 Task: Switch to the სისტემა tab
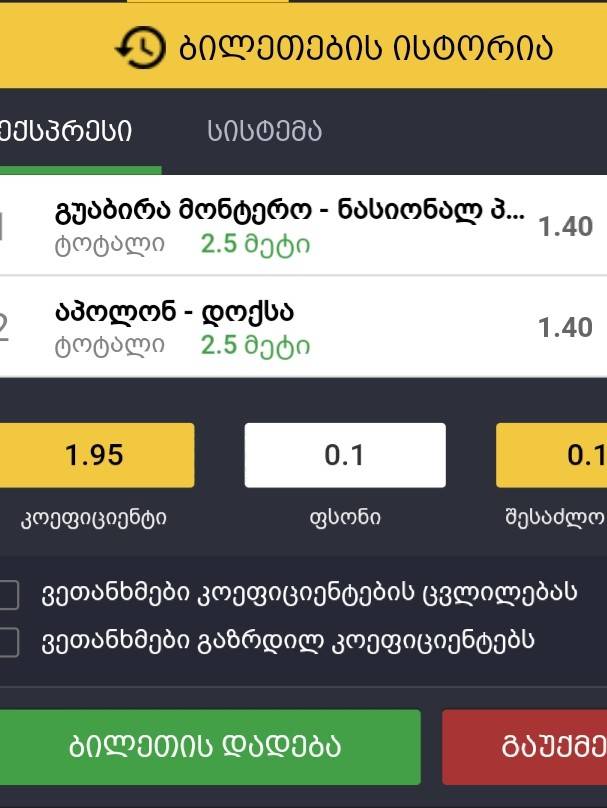click(x=264, y=132)
